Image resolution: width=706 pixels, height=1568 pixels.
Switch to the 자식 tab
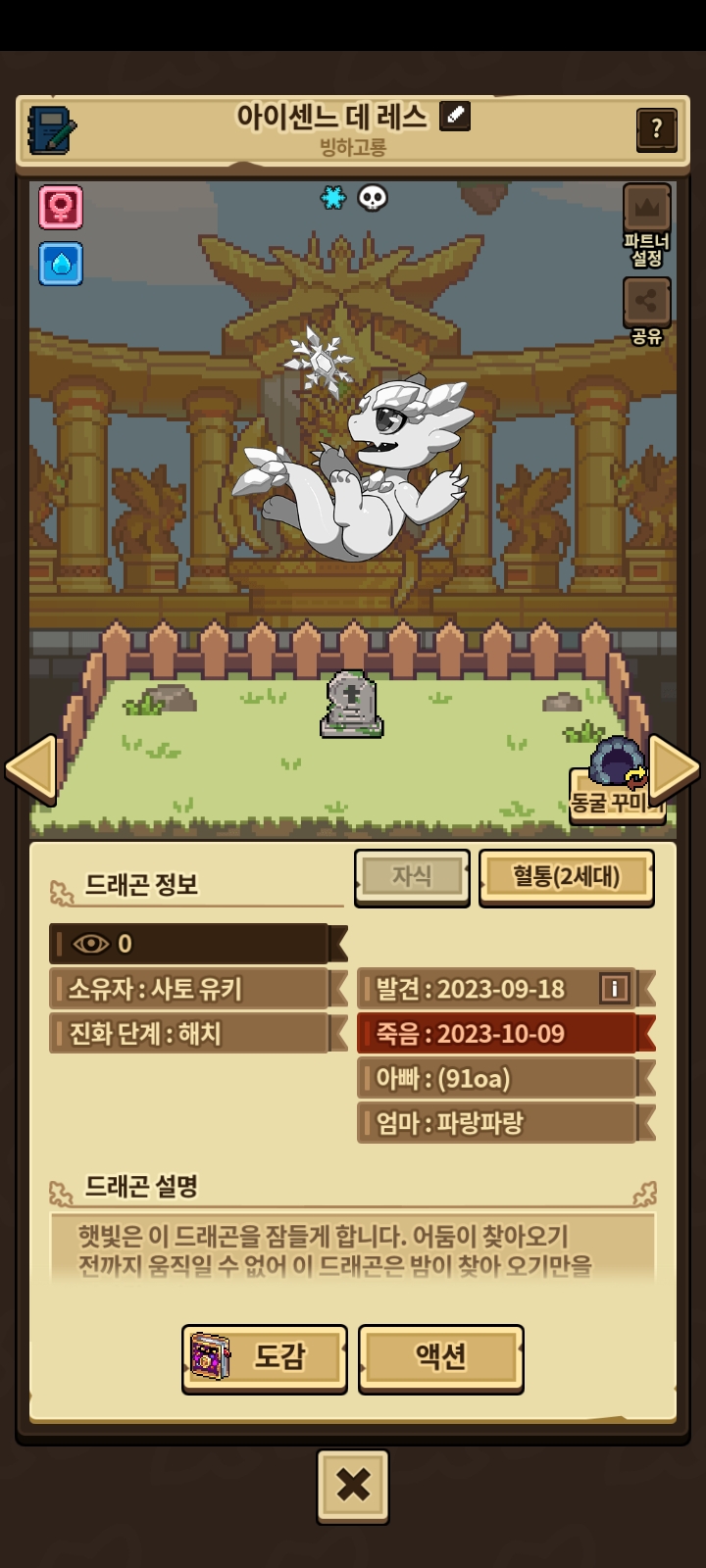click(x=412, y=876)
